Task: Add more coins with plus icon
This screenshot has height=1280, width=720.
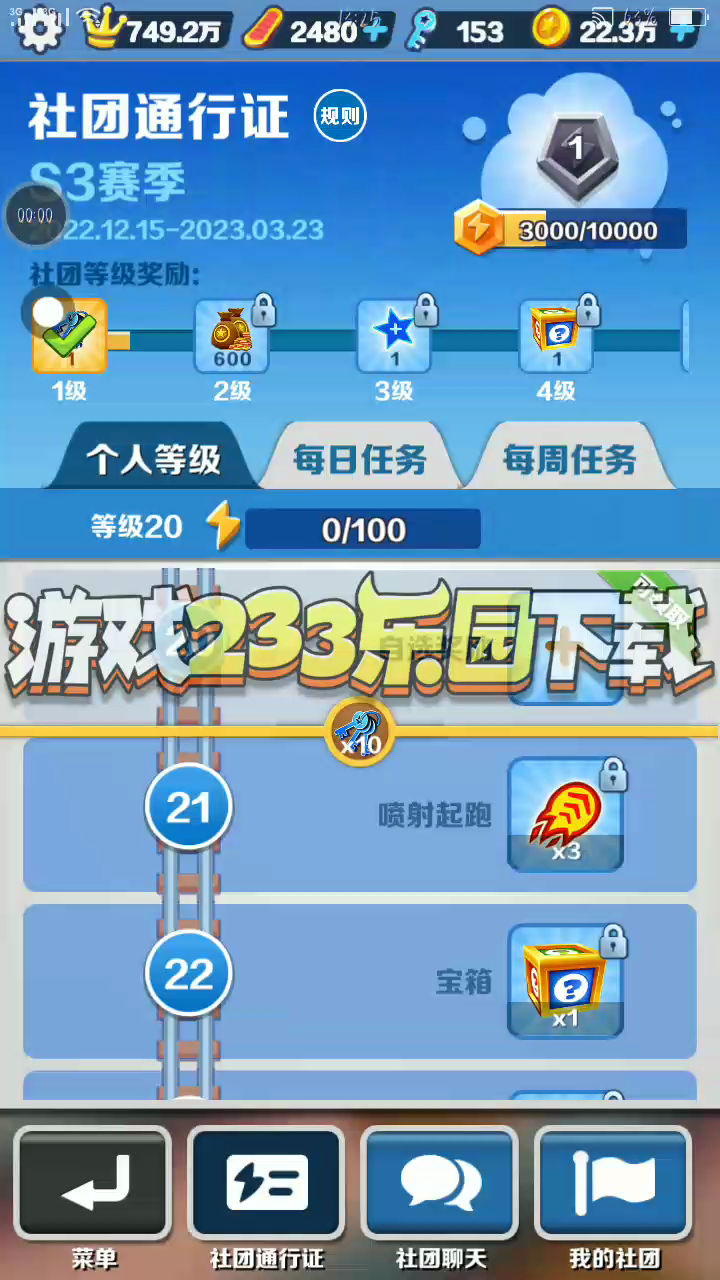Action: coord(684,30)
